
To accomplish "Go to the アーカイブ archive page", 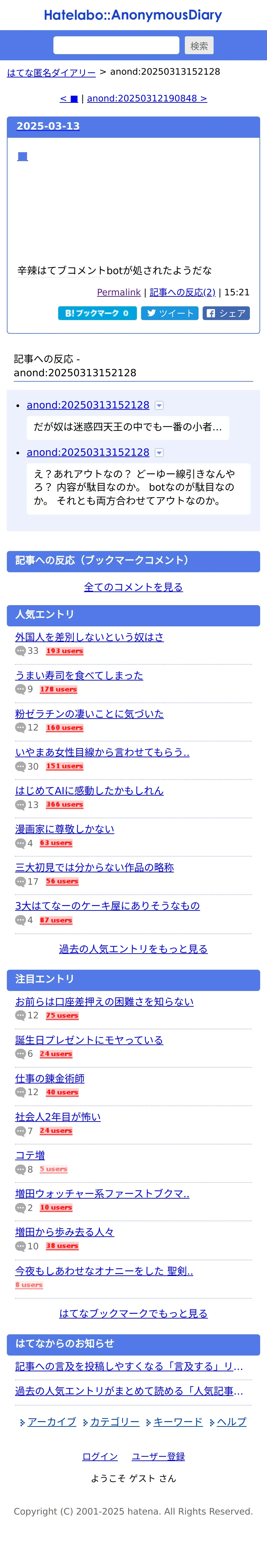I will point(52,1421).
